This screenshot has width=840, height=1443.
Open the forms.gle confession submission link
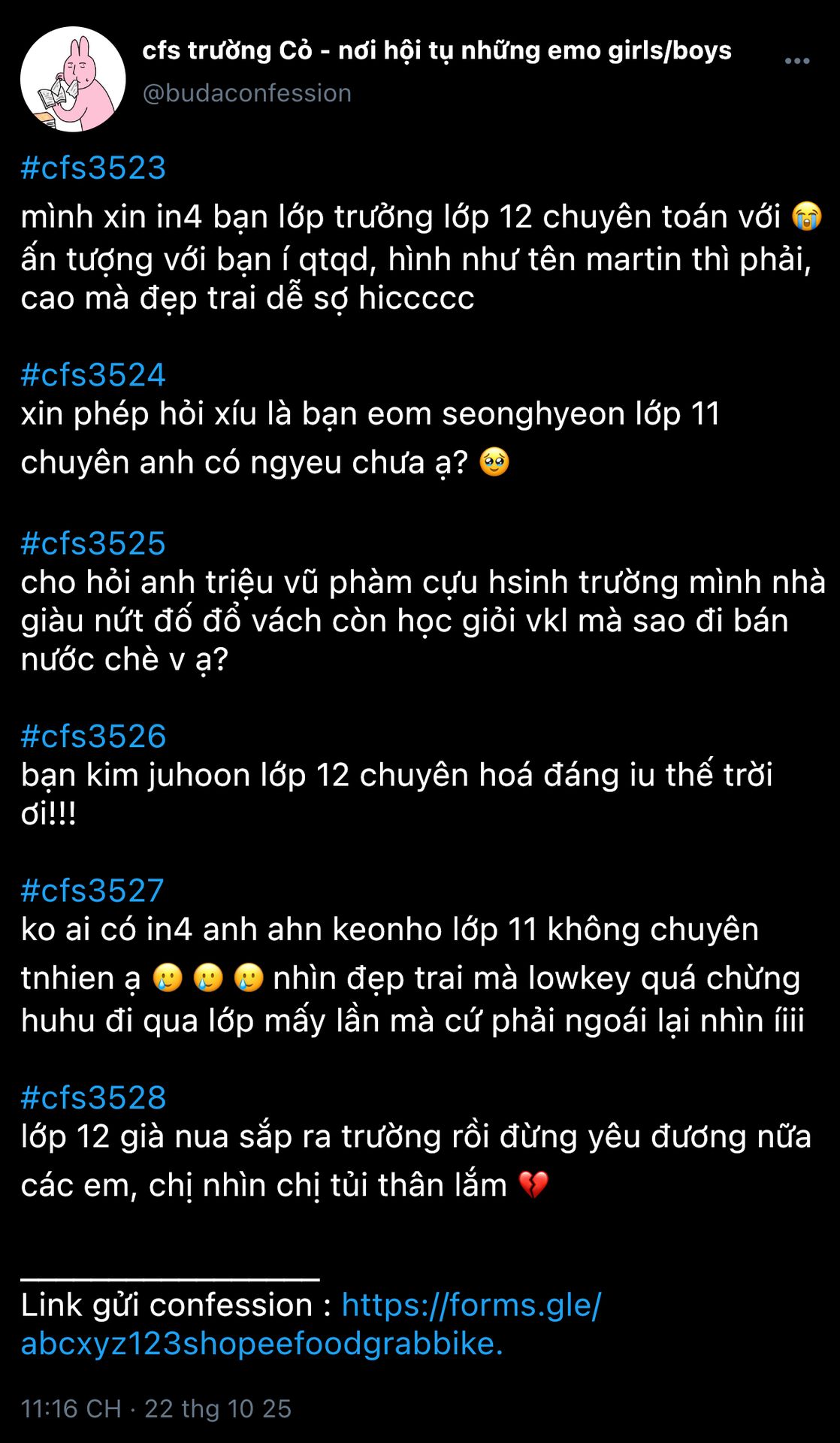point(311,1324)
